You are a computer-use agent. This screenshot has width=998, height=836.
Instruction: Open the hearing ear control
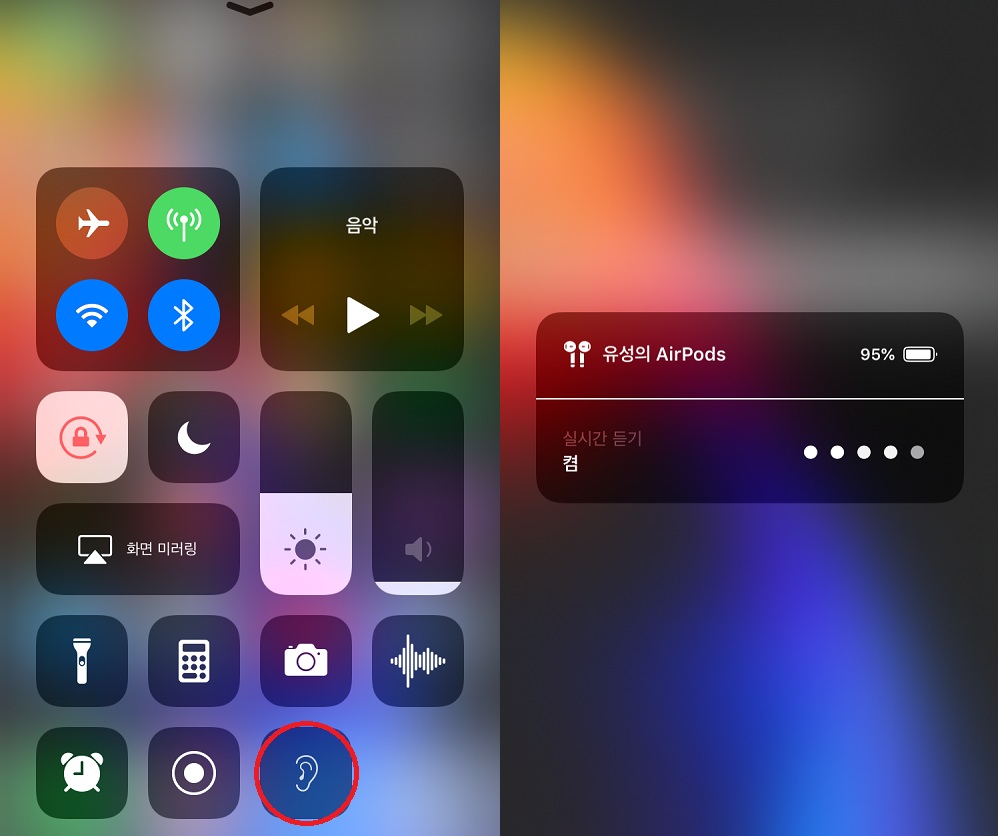(306, 773)
